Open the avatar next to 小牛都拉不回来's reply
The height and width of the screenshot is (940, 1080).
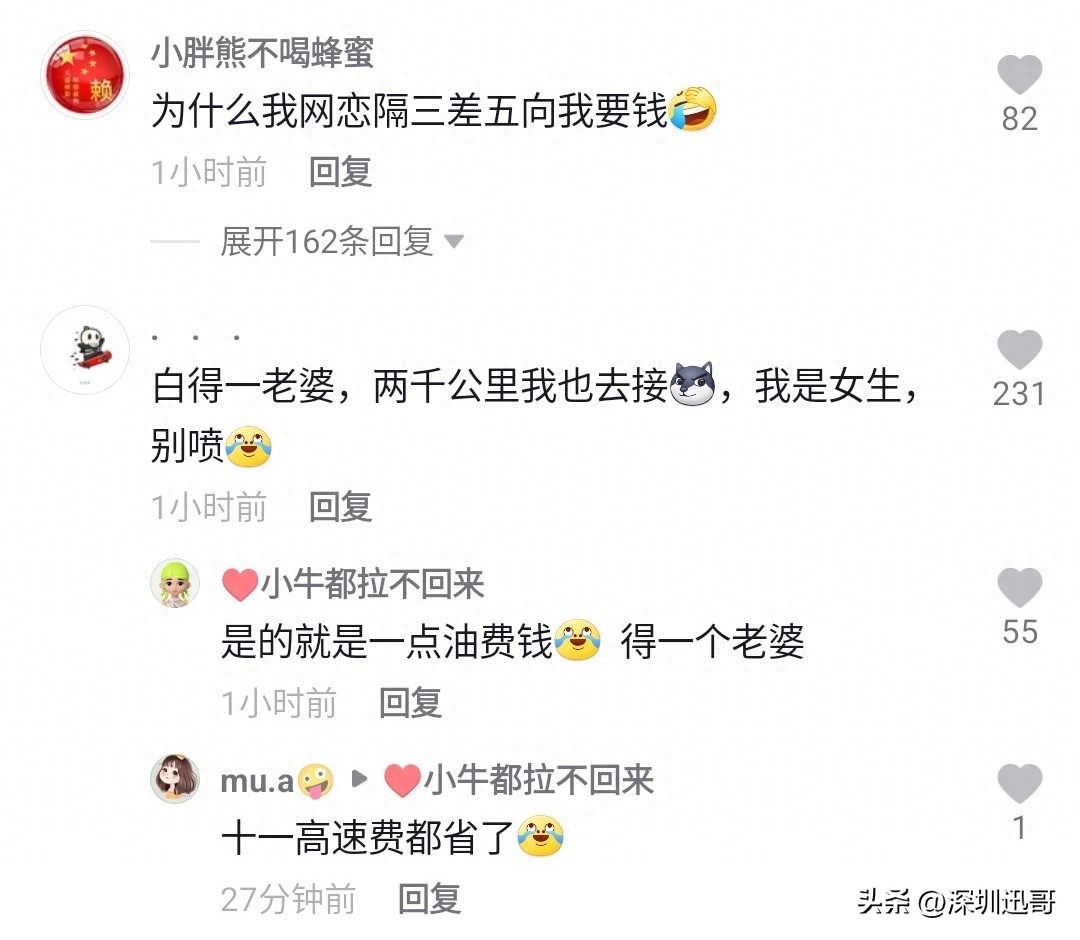tap(175, 583)
